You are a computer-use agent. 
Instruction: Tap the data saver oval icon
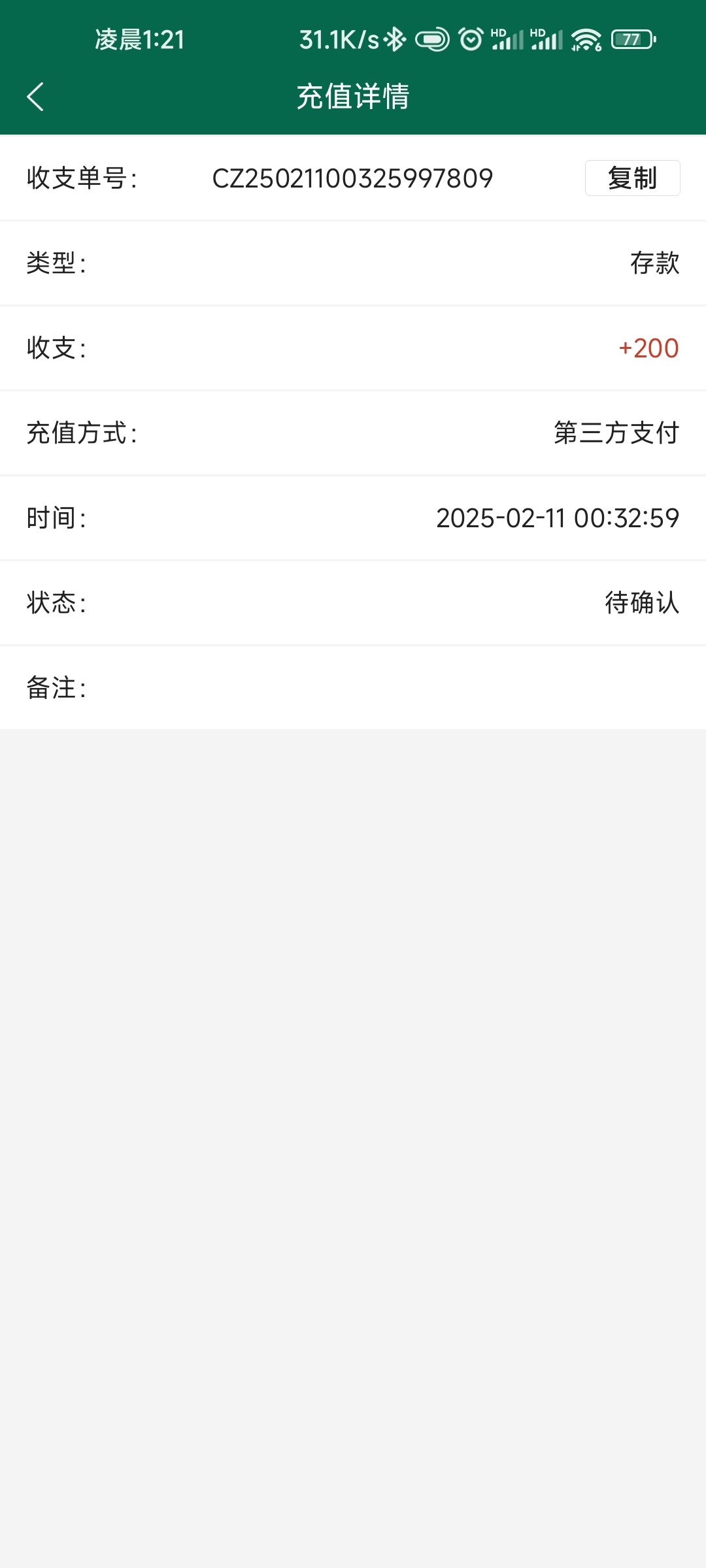point(433,39)
